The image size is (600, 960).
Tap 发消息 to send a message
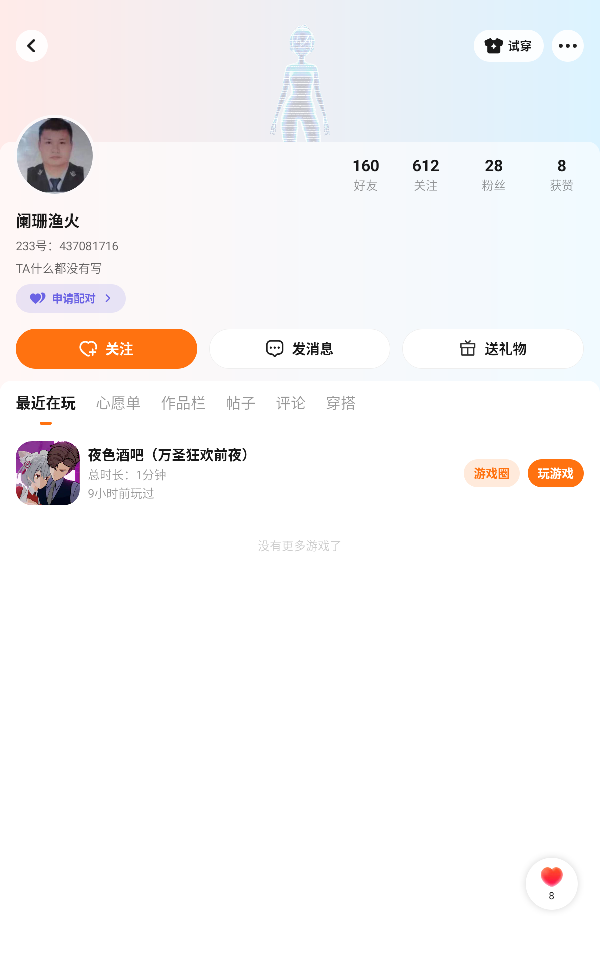[299, 349]
